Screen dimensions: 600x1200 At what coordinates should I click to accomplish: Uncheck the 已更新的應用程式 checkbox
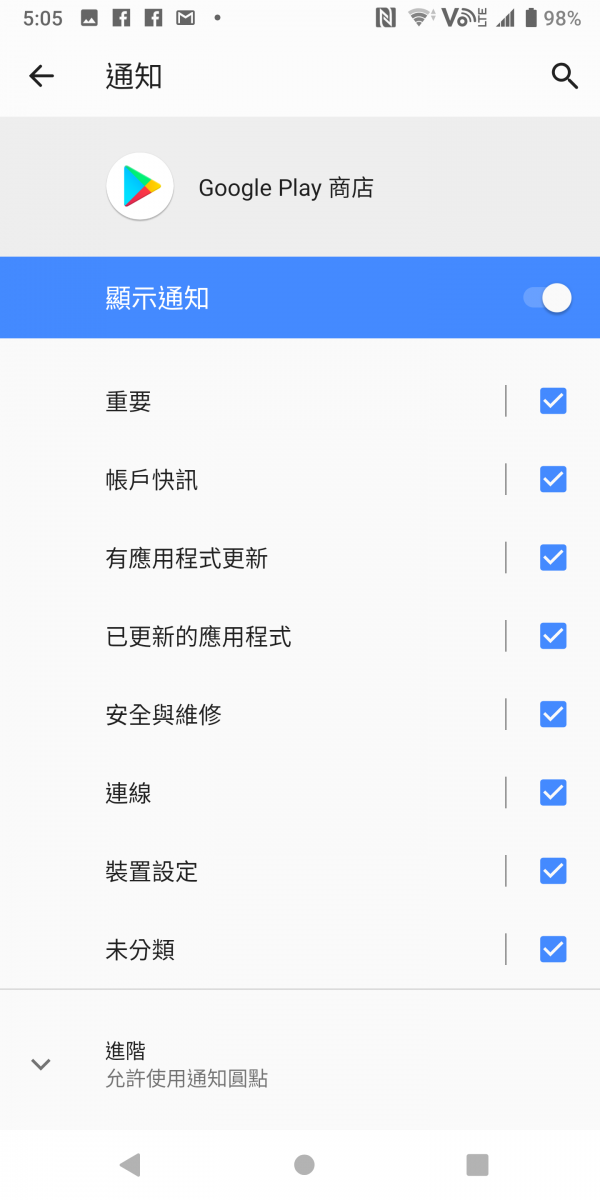click(x=553, y=636)
